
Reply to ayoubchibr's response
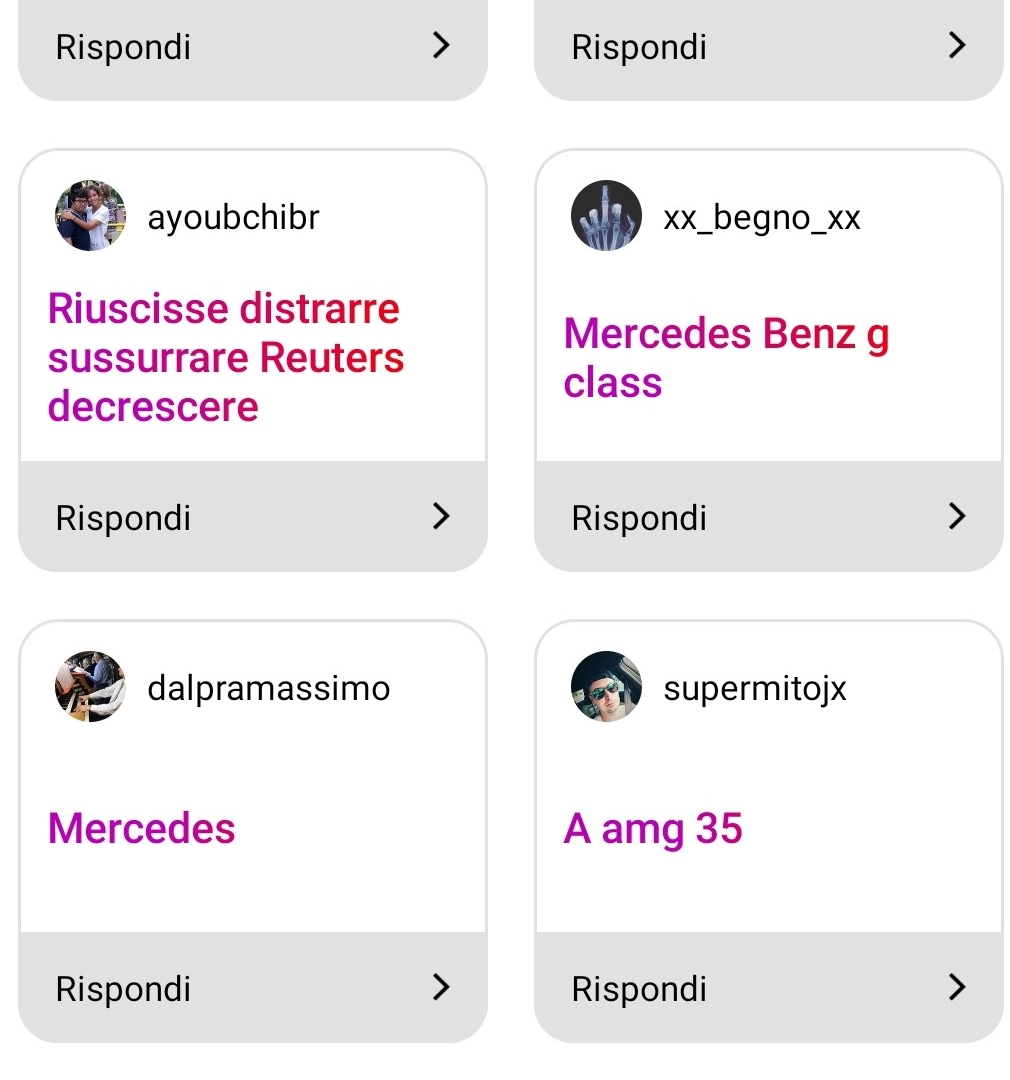click(x=252, y=517)
